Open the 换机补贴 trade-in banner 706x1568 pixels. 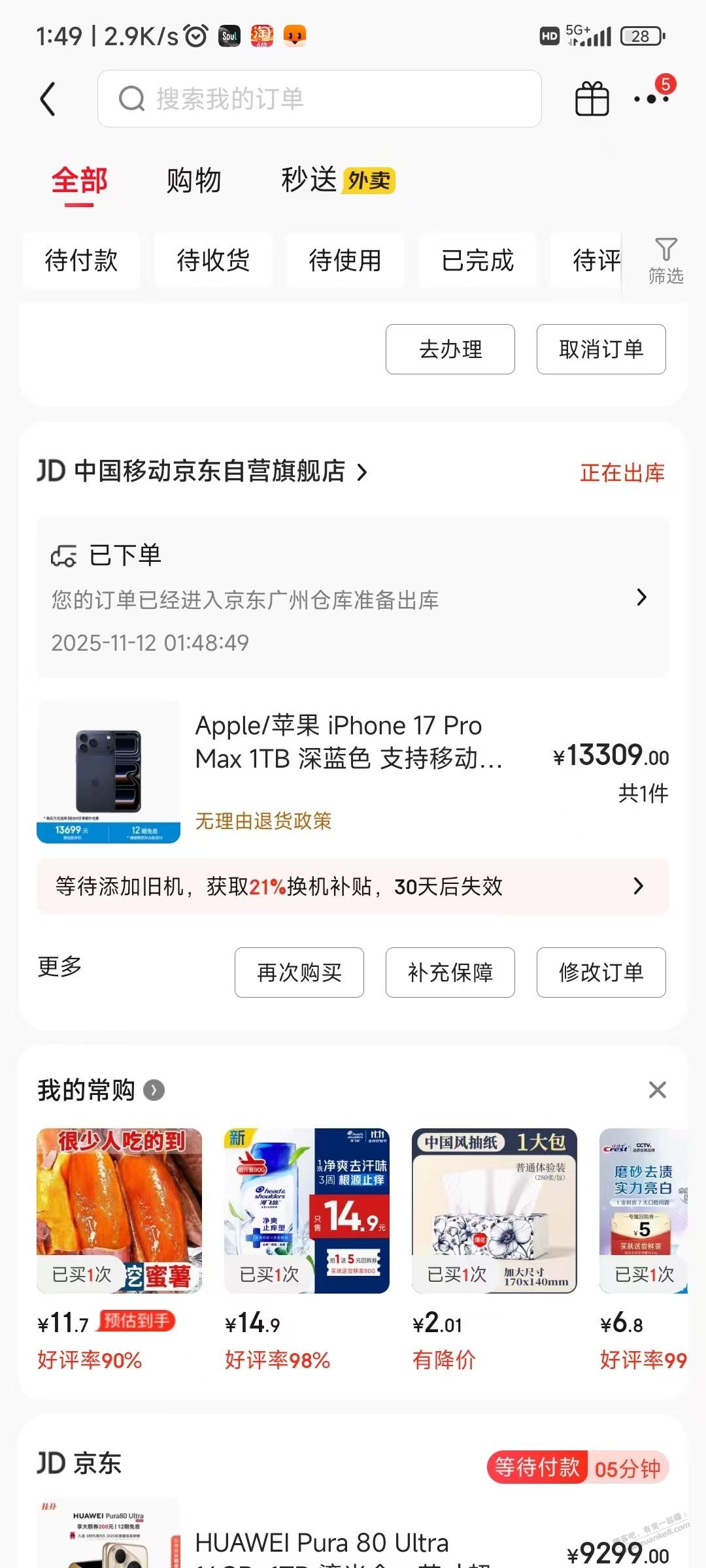[x=353, y=887]
